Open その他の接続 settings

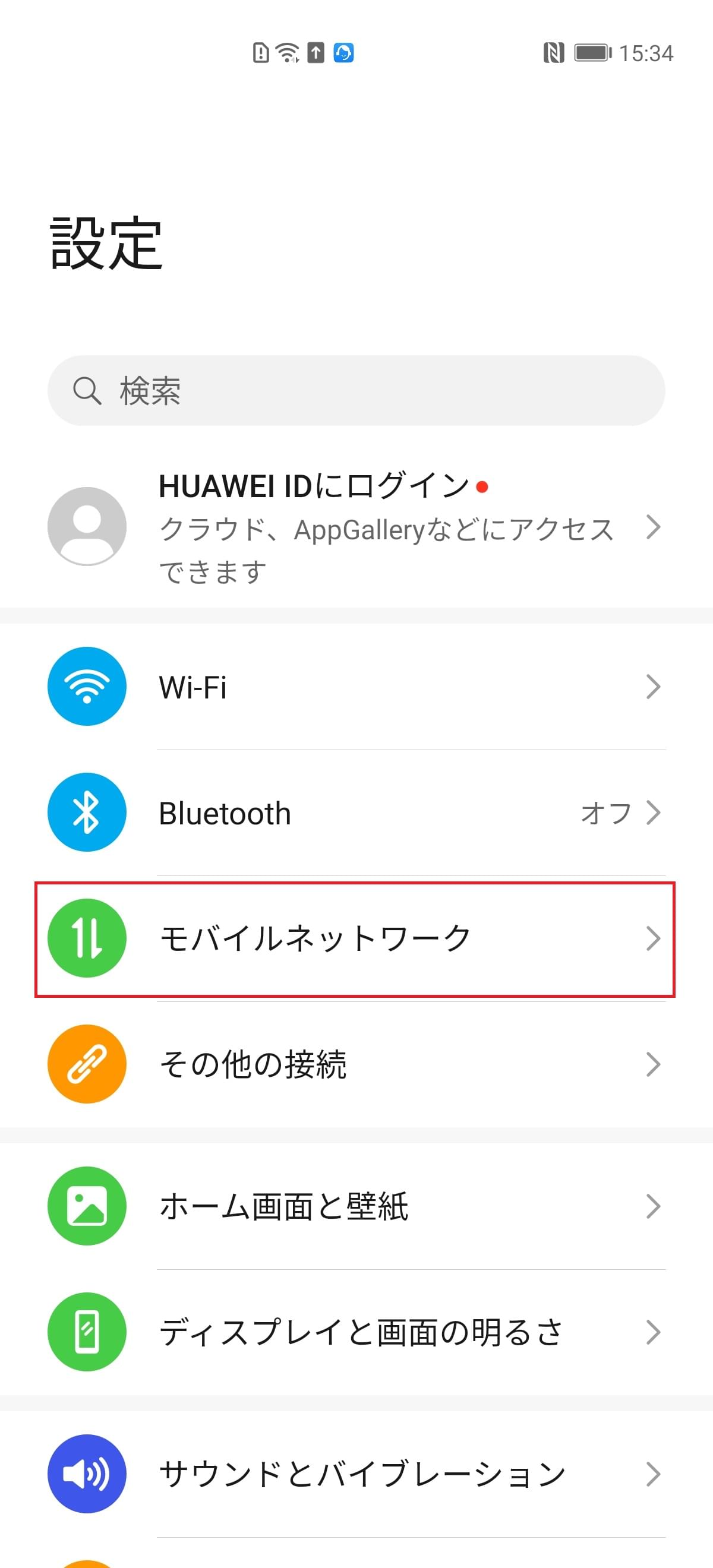(x=356, y=1064)
